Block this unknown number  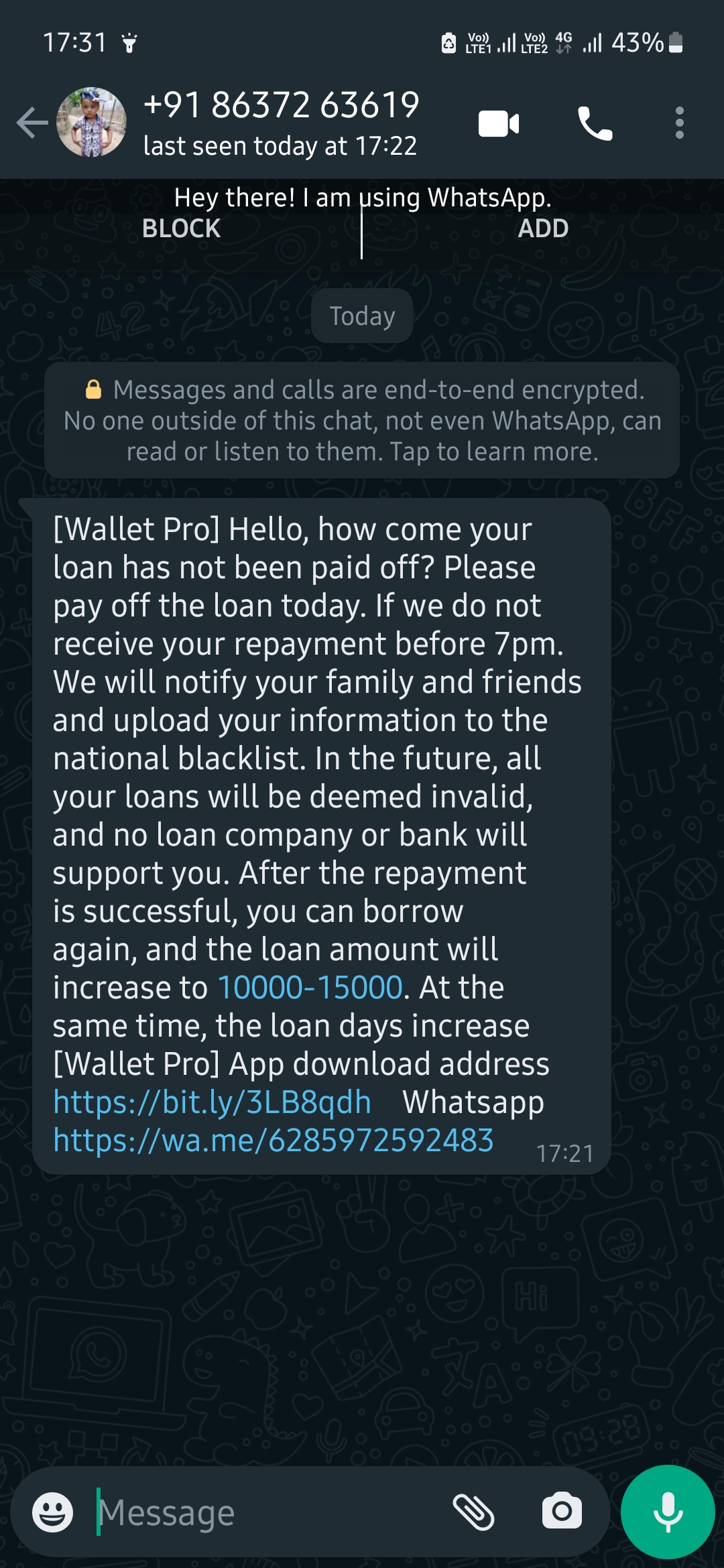[181, 228]
